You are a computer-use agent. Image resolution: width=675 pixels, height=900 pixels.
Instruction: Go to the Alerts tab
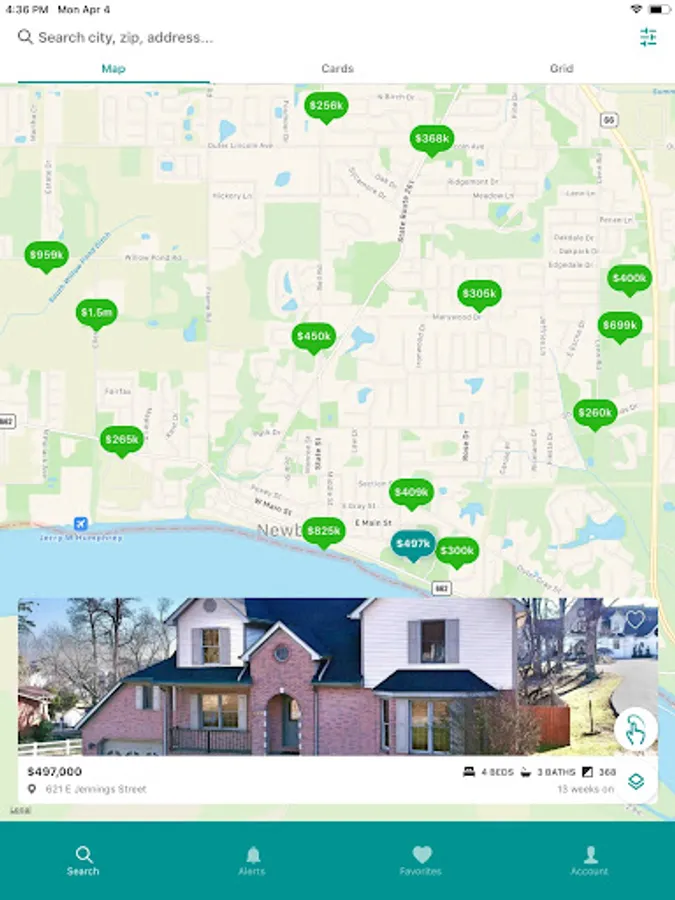coord(252,860)
